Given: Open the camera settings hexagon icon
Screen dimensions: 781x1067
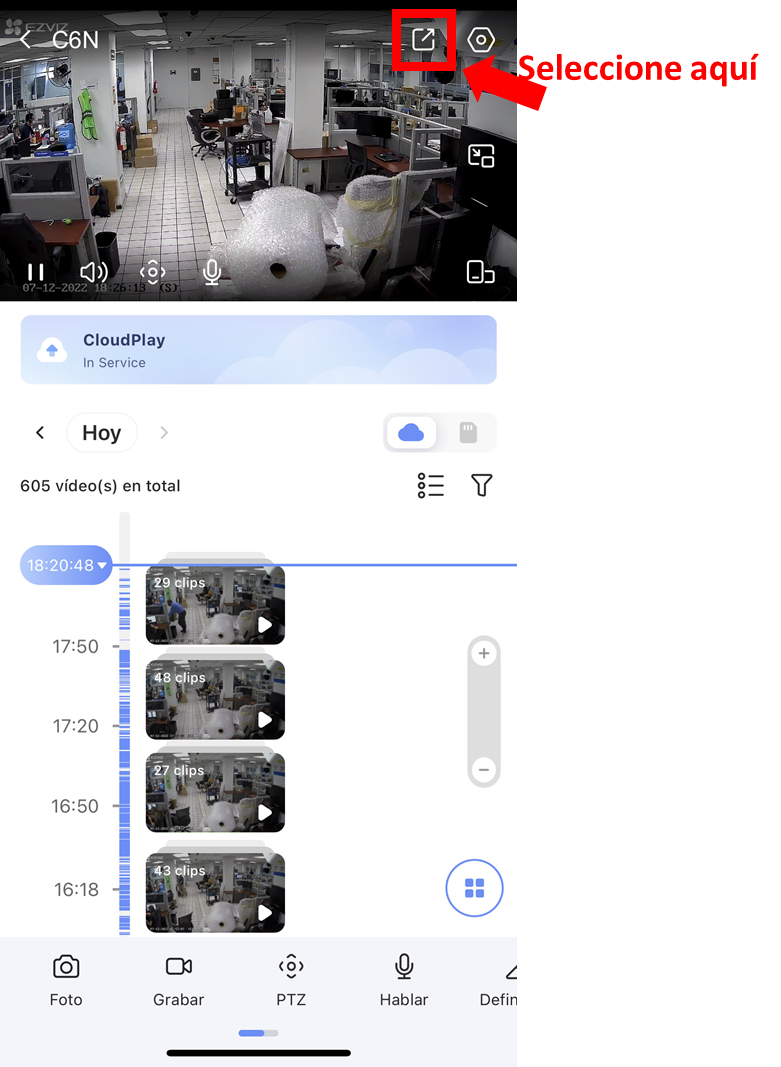Looking at the screenshot, I should pos(481,40).
